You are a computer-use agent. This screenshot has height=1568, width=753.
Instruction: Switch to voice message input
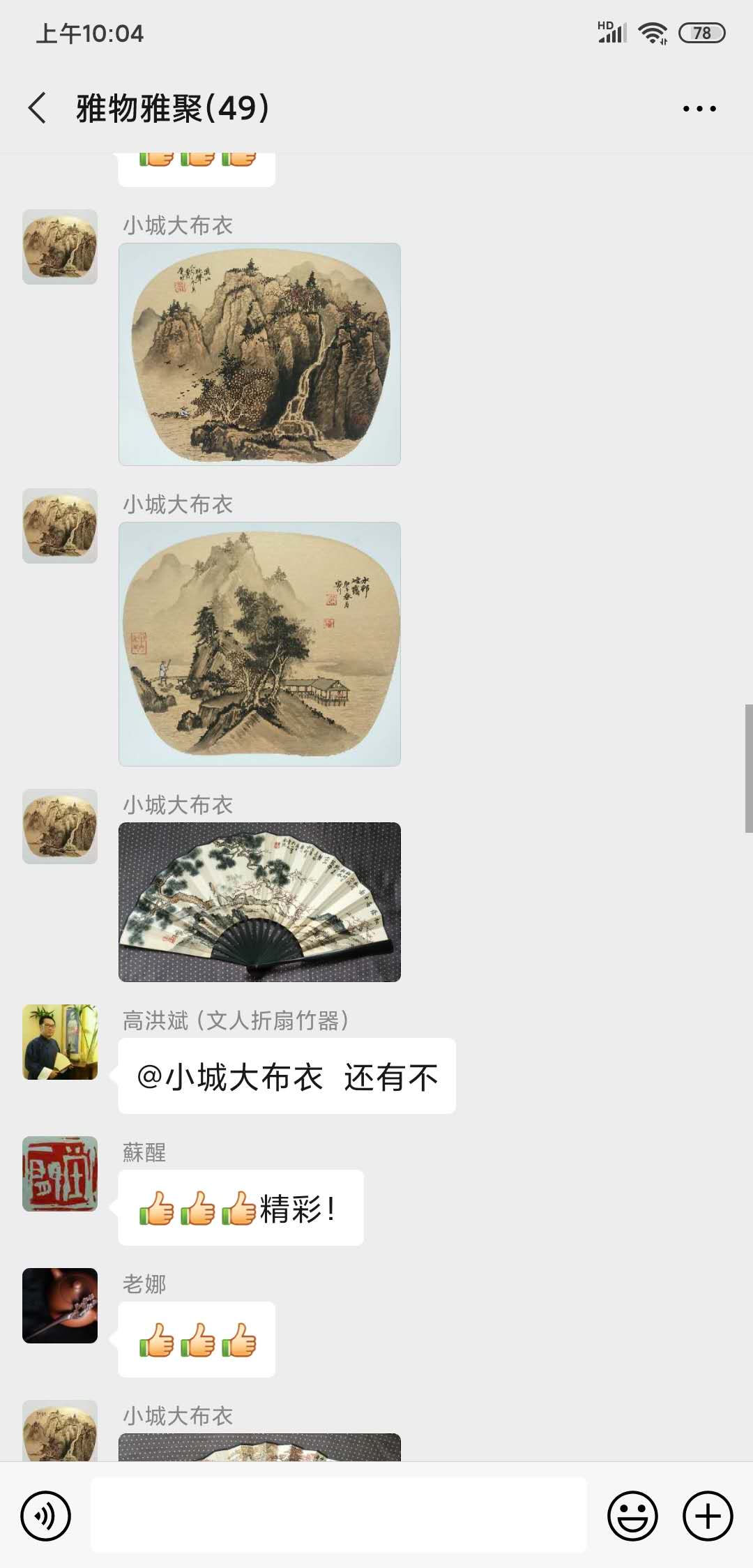[x=46, y=1516]
